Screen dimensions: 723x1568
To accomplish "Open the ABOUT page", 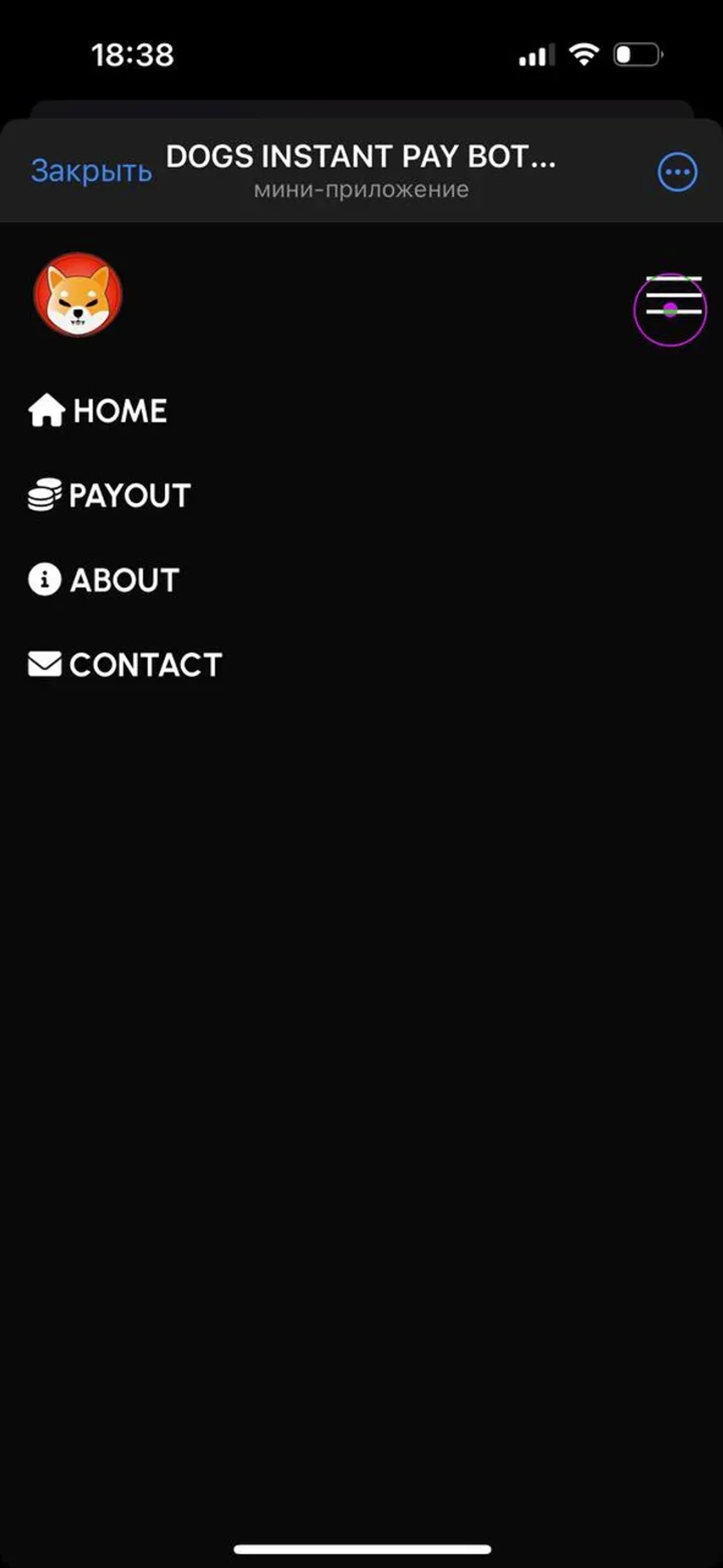I will pyautogui.click(x=124, y=580).
